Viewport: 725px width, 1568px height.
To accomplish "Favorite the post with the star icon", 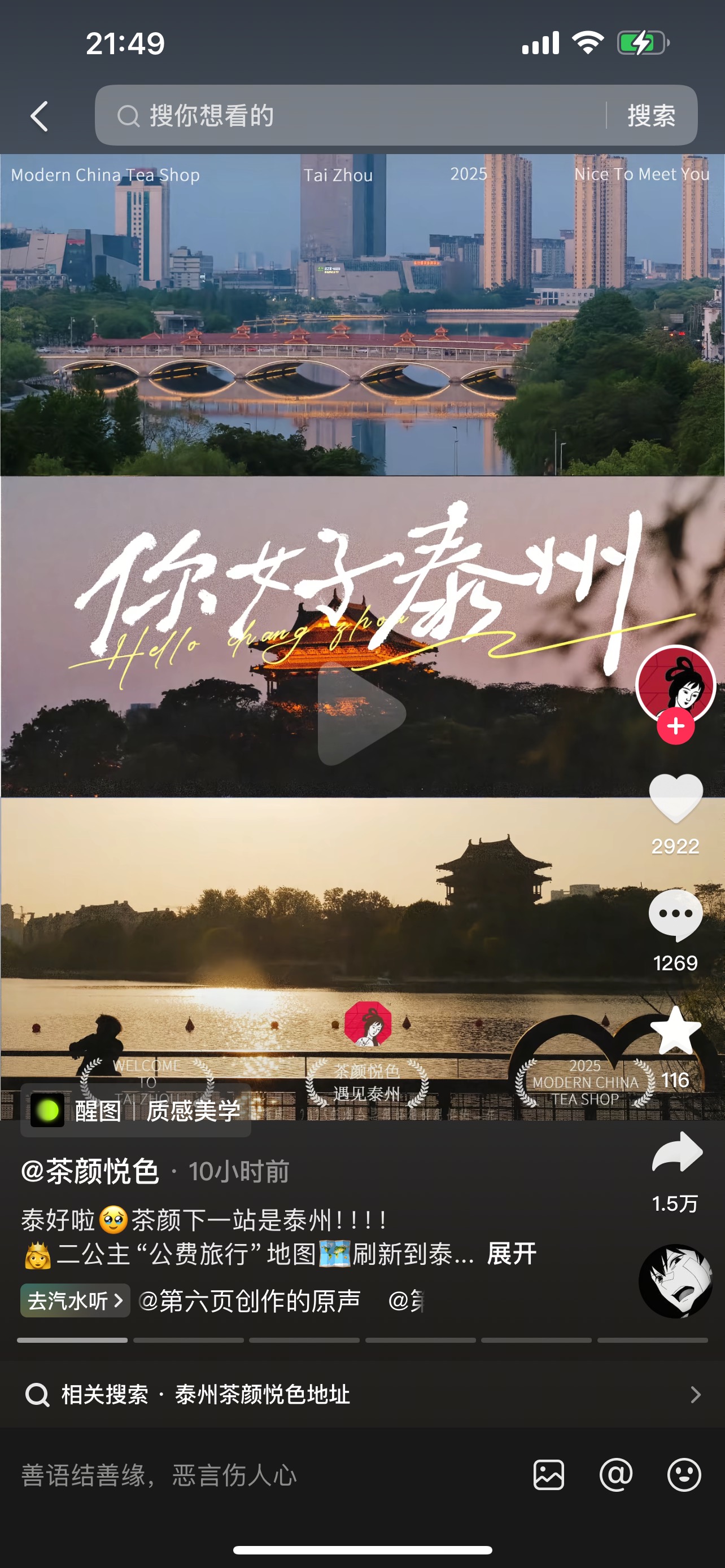I will coord(676,1031).
